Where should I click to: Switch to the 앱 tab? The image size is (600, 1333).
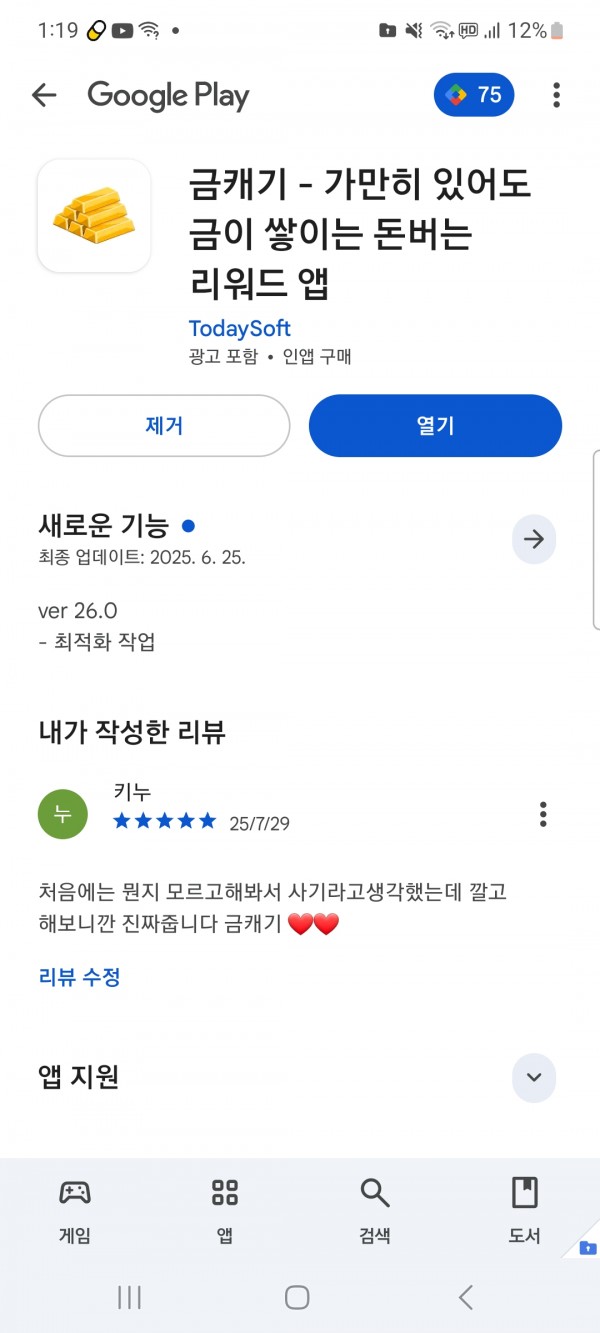click(225, 1210)
